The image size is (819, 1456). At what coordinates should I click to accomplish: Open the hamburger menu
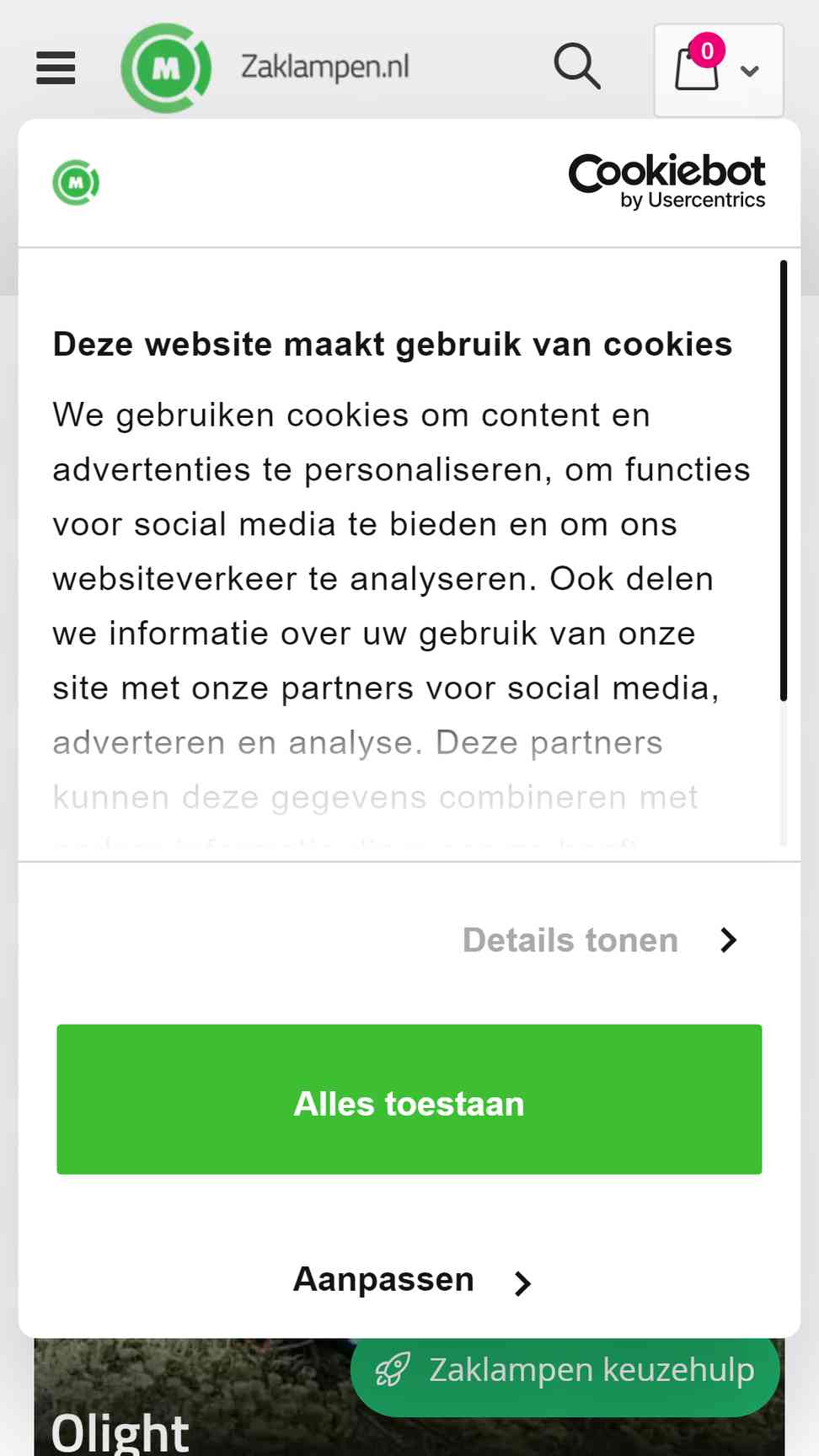tap(56, 68)
